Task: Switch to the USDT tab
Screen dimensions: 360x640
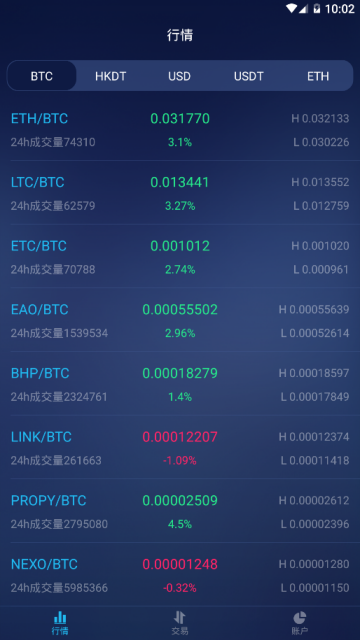Action: pos(249,76)
